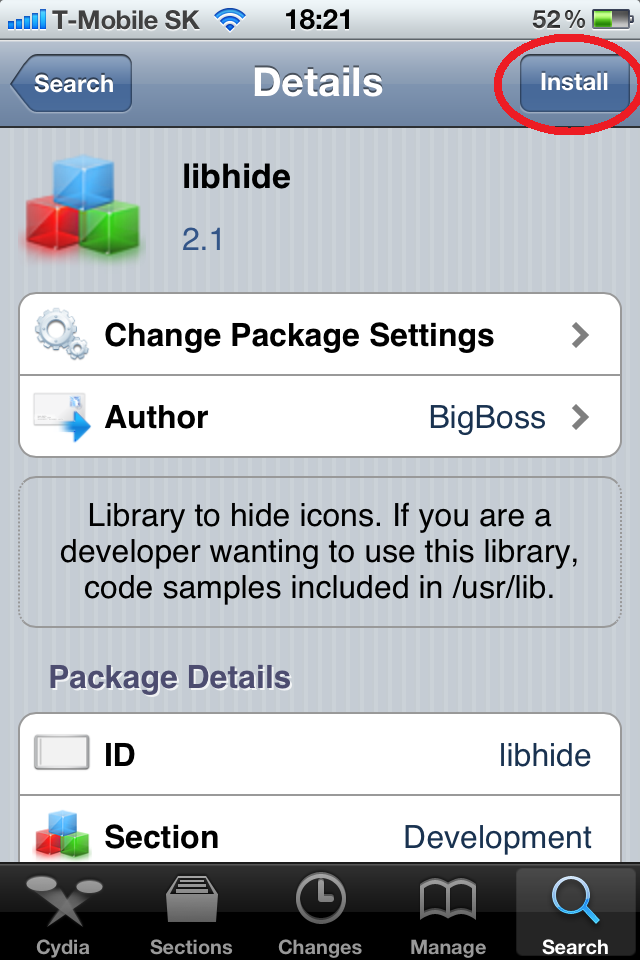The height and width of the screenshot is (960, 640).
Task: Go back to Search results
Action: pyautogui.click(x=72, y=83)
